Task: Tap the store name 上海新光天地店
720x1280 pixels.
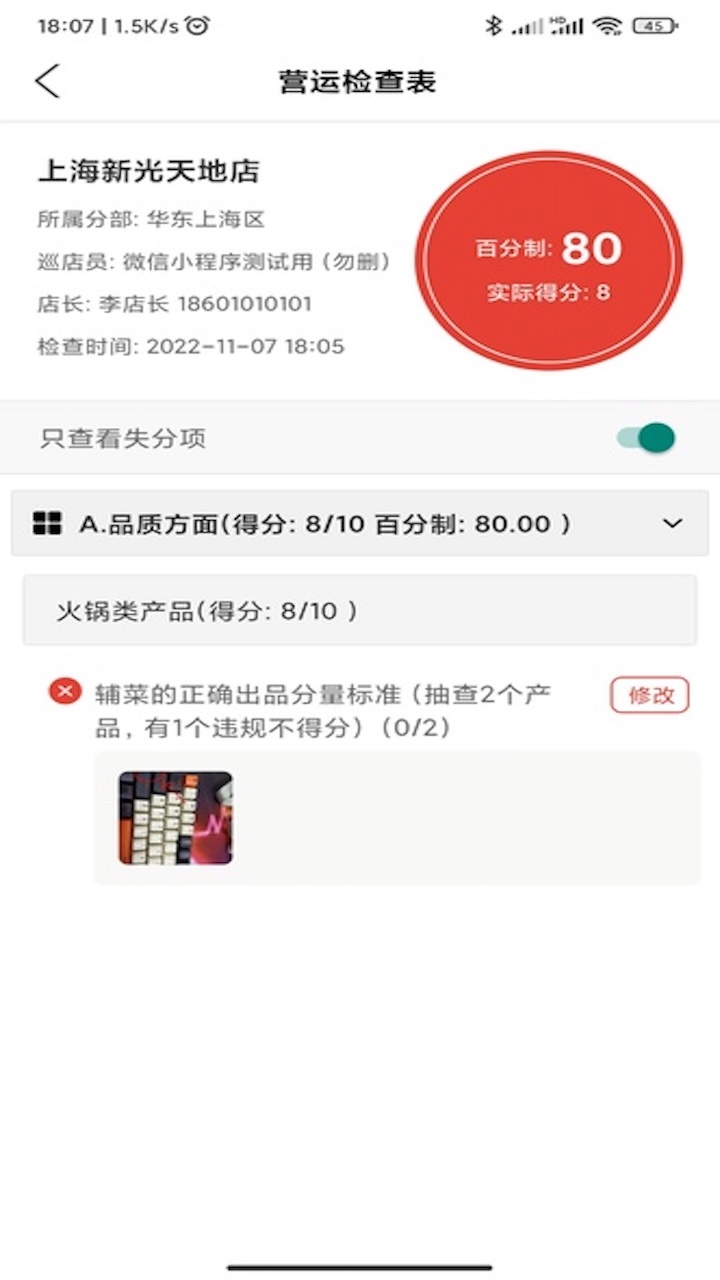Action: coord(148,171)
